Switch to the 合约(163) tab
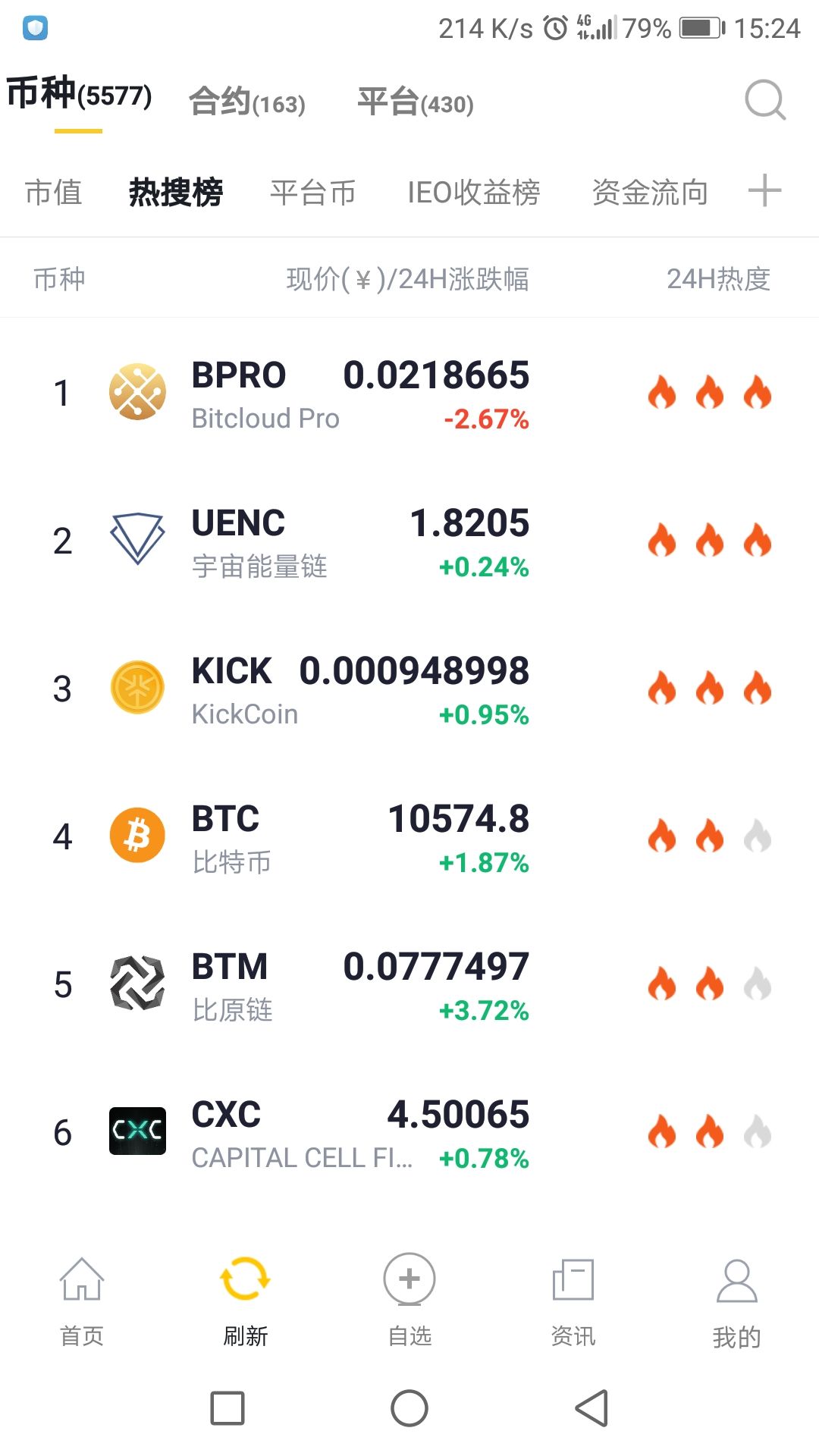Image resolution: width=819 pixels, height=1456 pixels. tap(247, 102)
